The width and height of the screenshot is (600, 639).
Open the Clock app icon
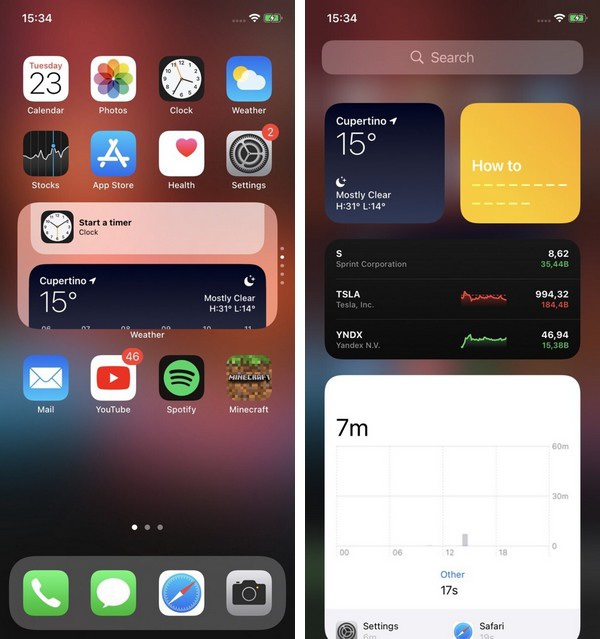pos(181,78)
